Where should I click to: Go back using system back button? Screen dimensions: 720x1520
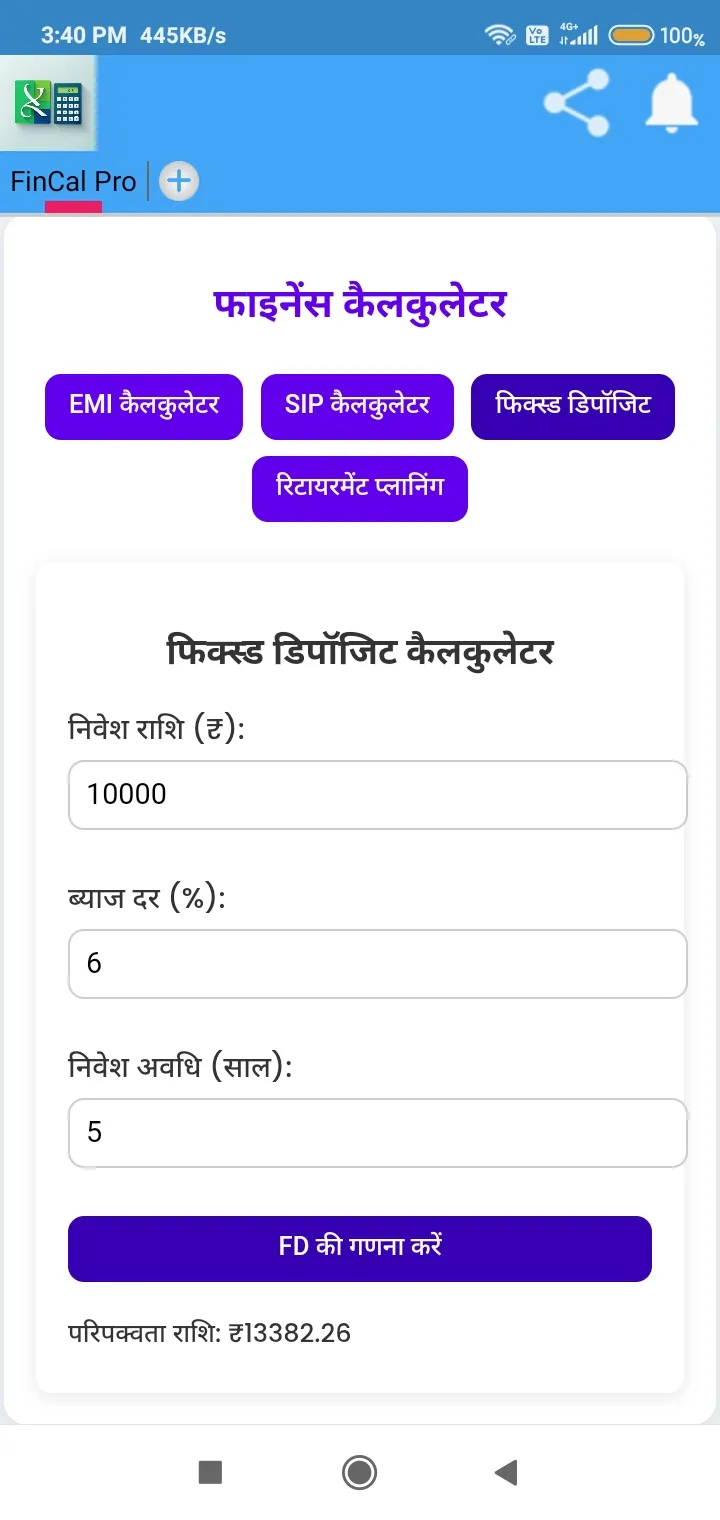(506, 1472)
